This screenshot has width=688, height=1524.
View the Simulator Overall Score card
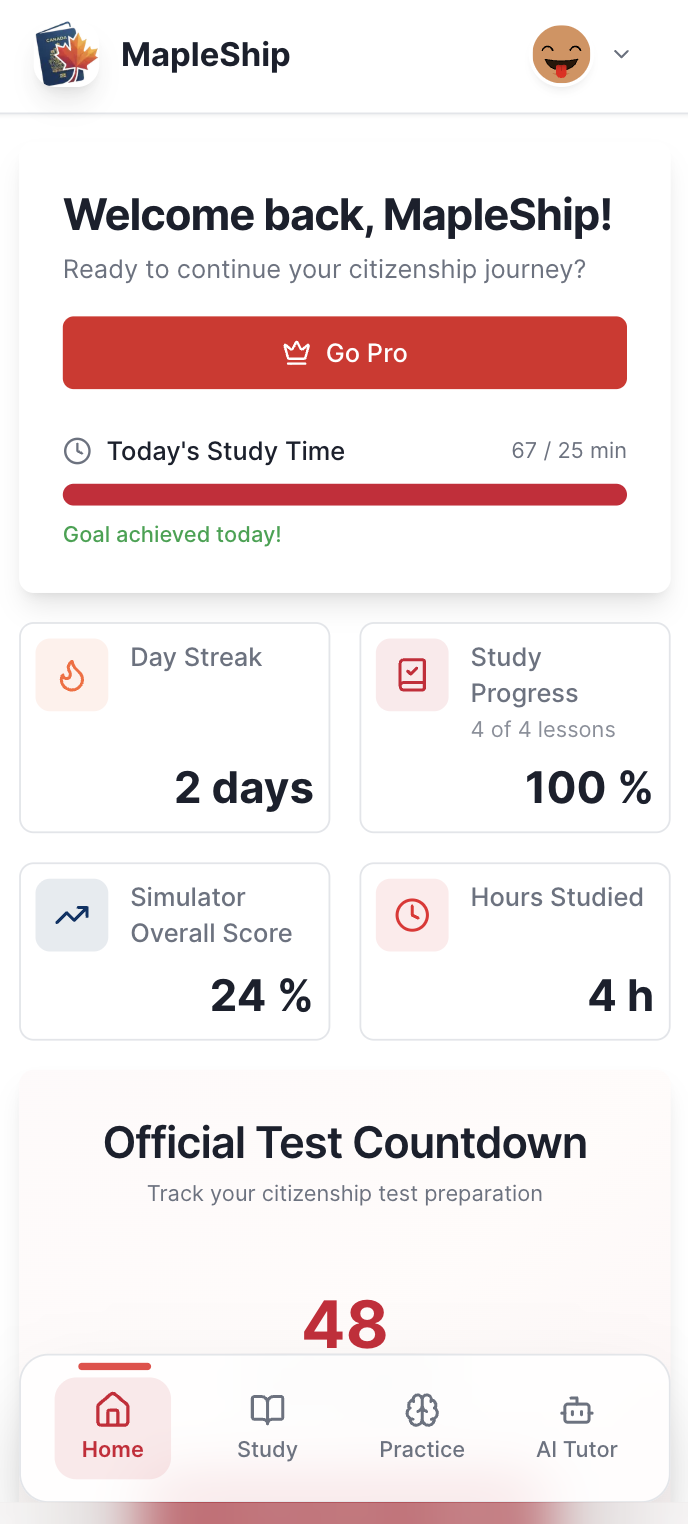[175, 951]
